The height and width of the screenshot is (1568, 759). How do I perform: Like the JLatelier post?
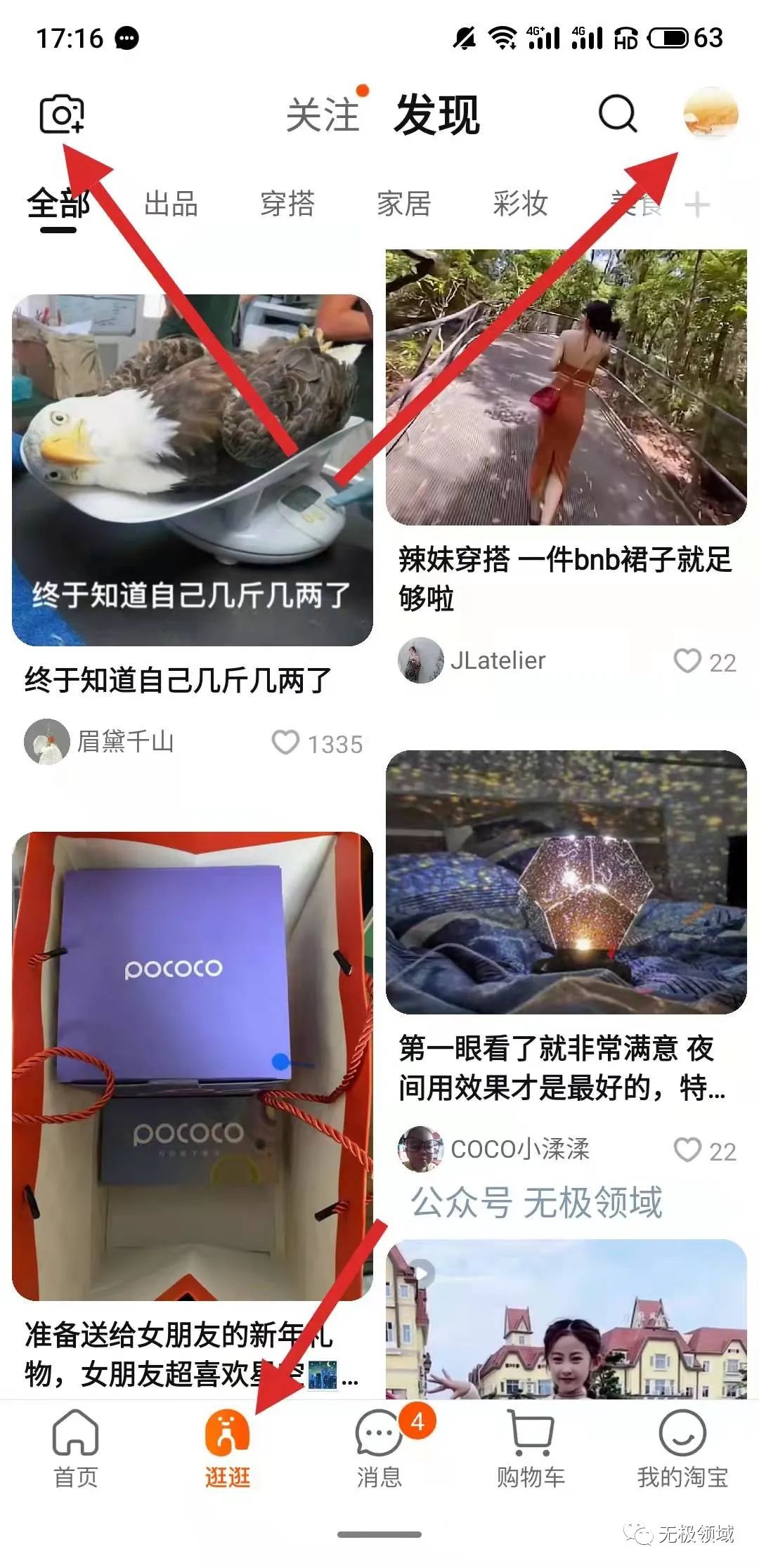pyautogui.click(x=687, y=661)
